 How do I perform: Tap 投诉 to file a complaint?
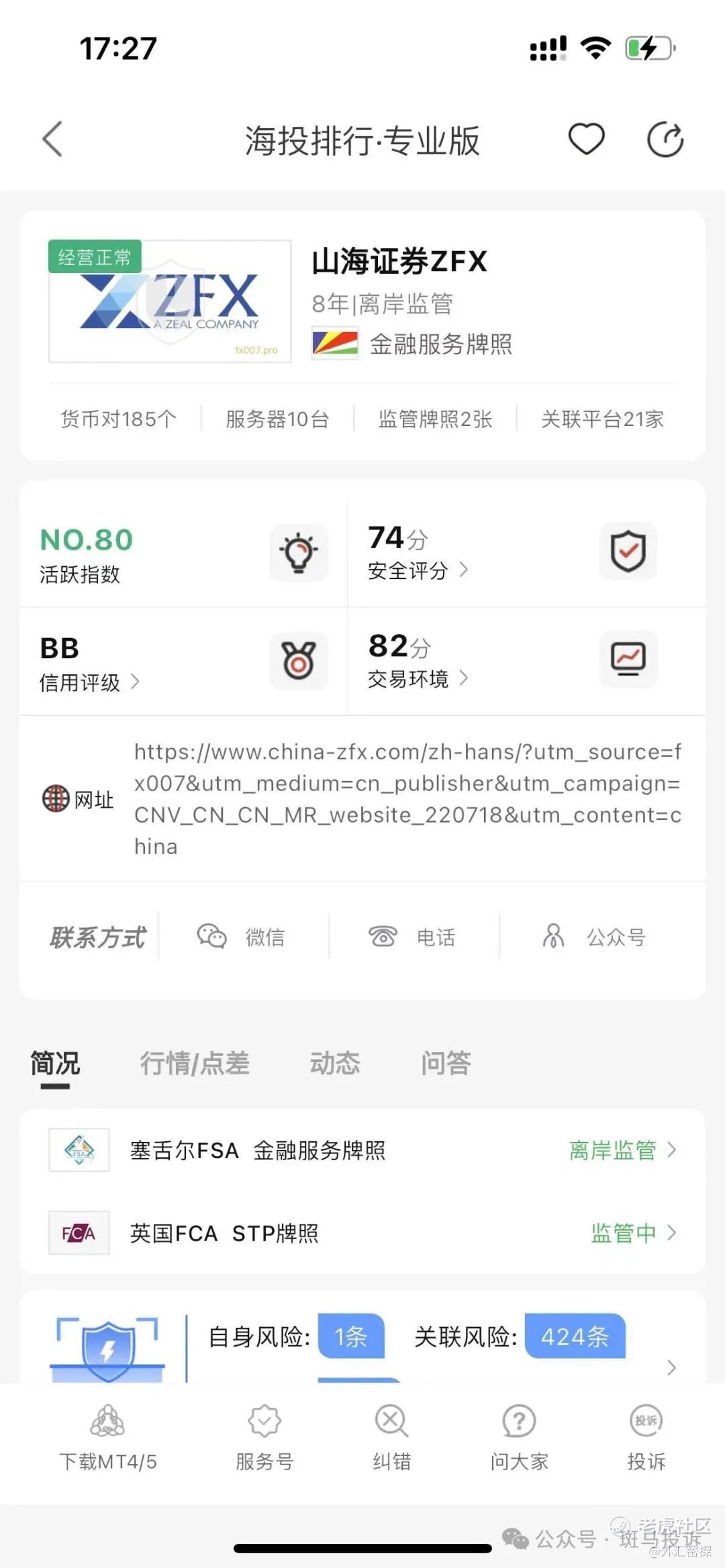coord(646,1439)
